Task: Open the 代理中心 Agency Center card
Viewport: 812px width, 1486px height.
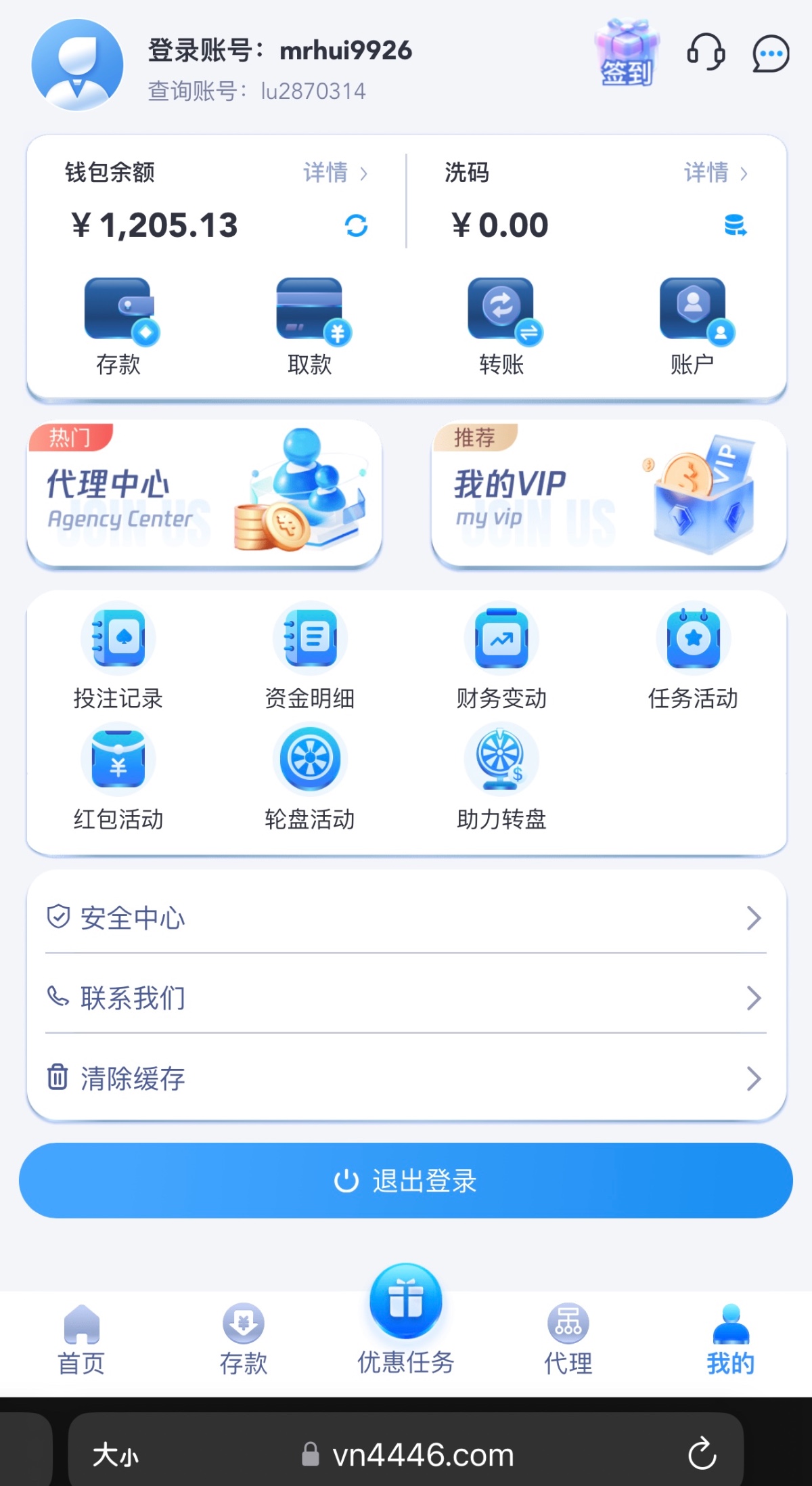Action: coord(204,494)
